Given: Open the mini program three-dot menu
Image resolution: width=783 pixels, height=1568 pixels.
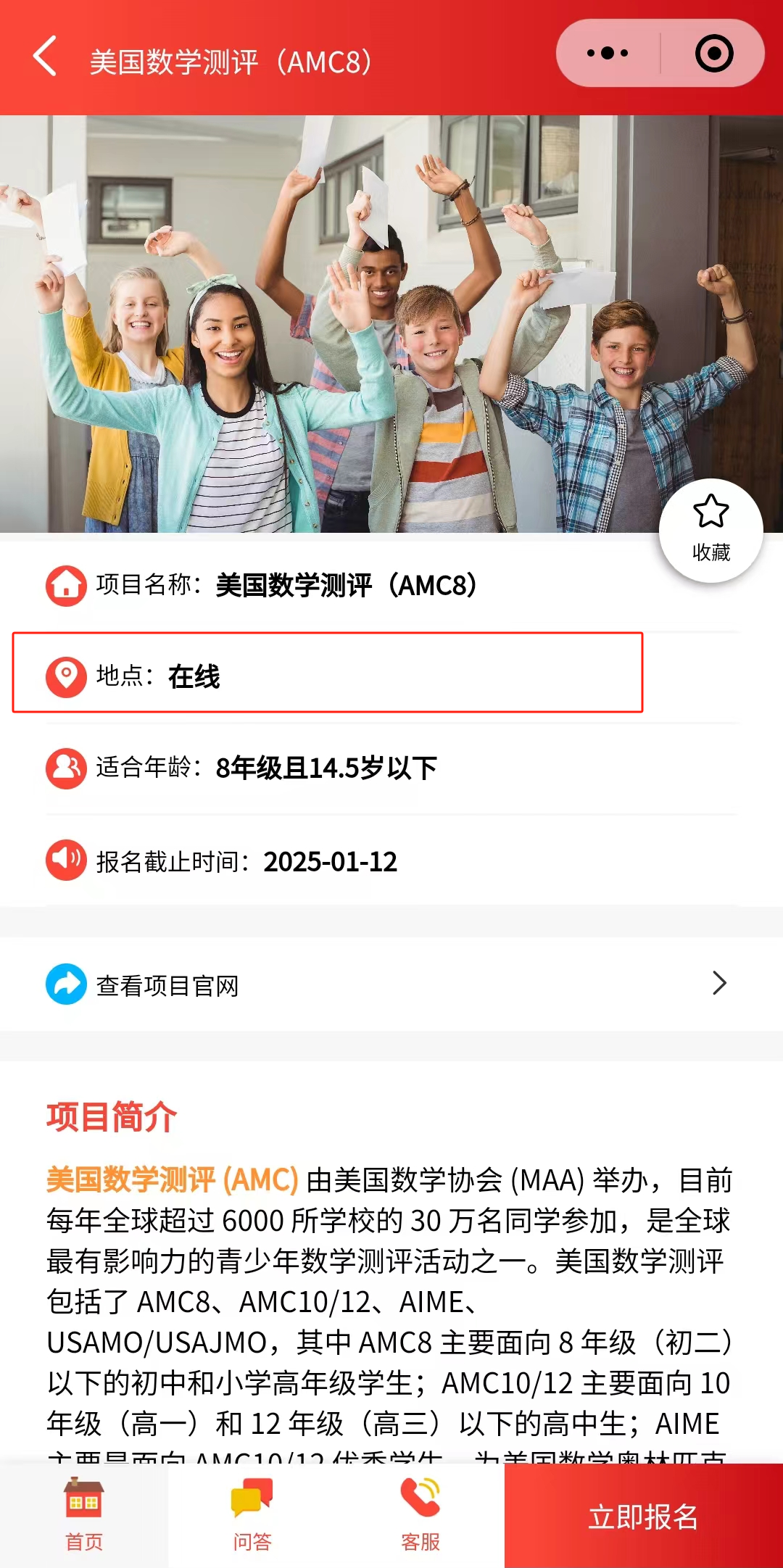Looking at the screenshot, I should (608, 53).
